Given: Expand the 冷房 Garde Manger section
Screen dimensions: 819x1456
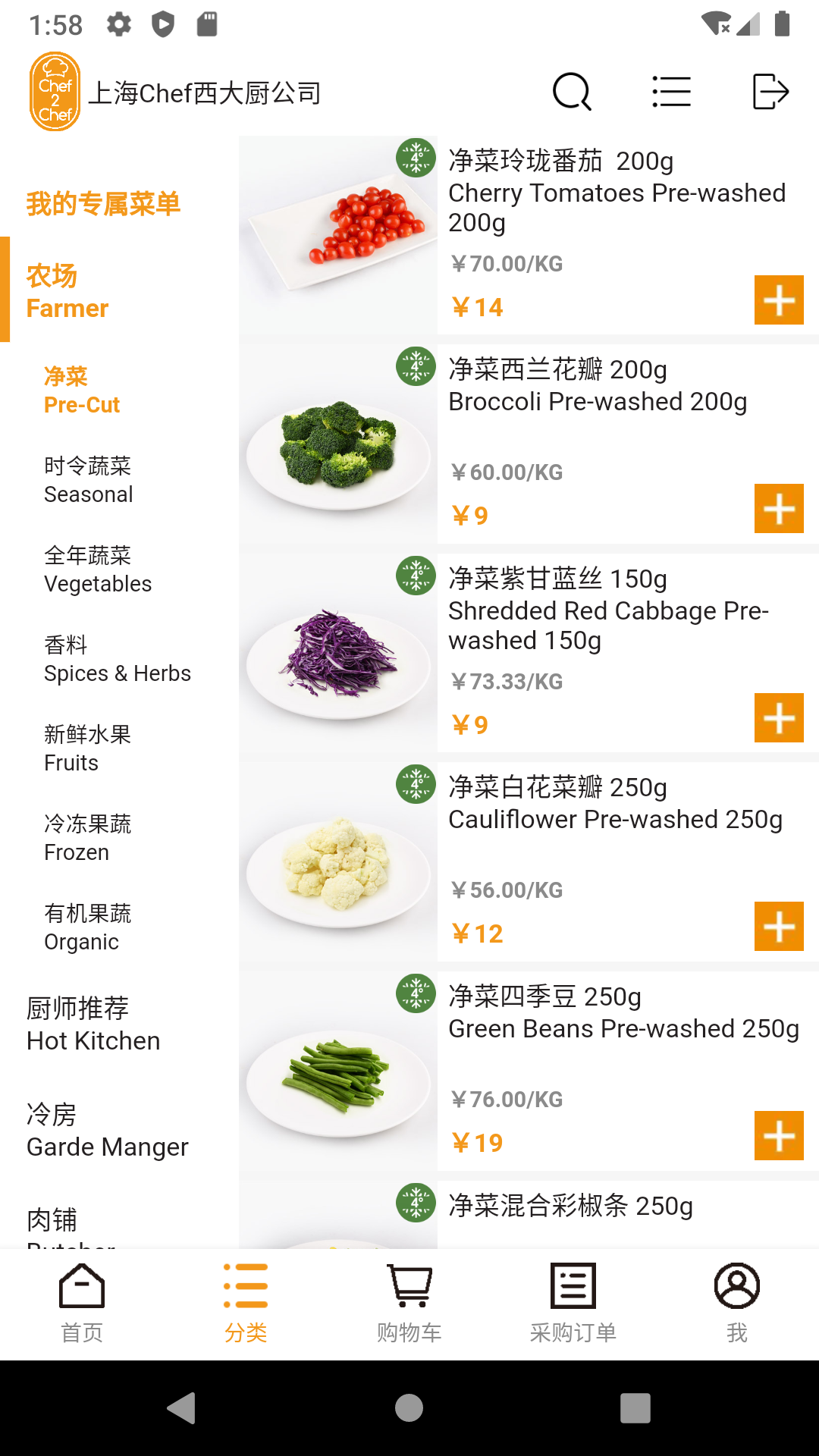Looking at the screenshot, I should click(107, 1130).
